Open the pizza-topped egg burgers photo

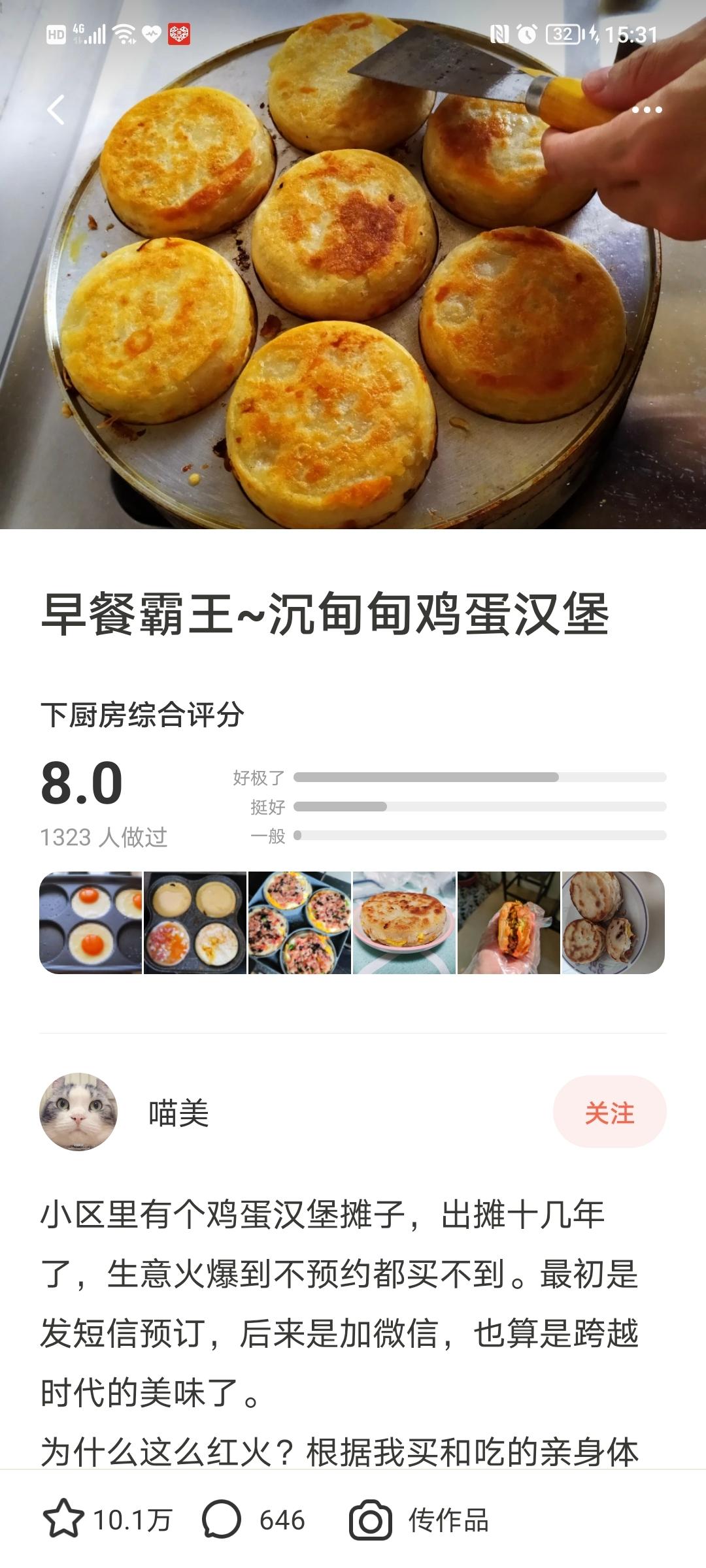click(299, 923)
